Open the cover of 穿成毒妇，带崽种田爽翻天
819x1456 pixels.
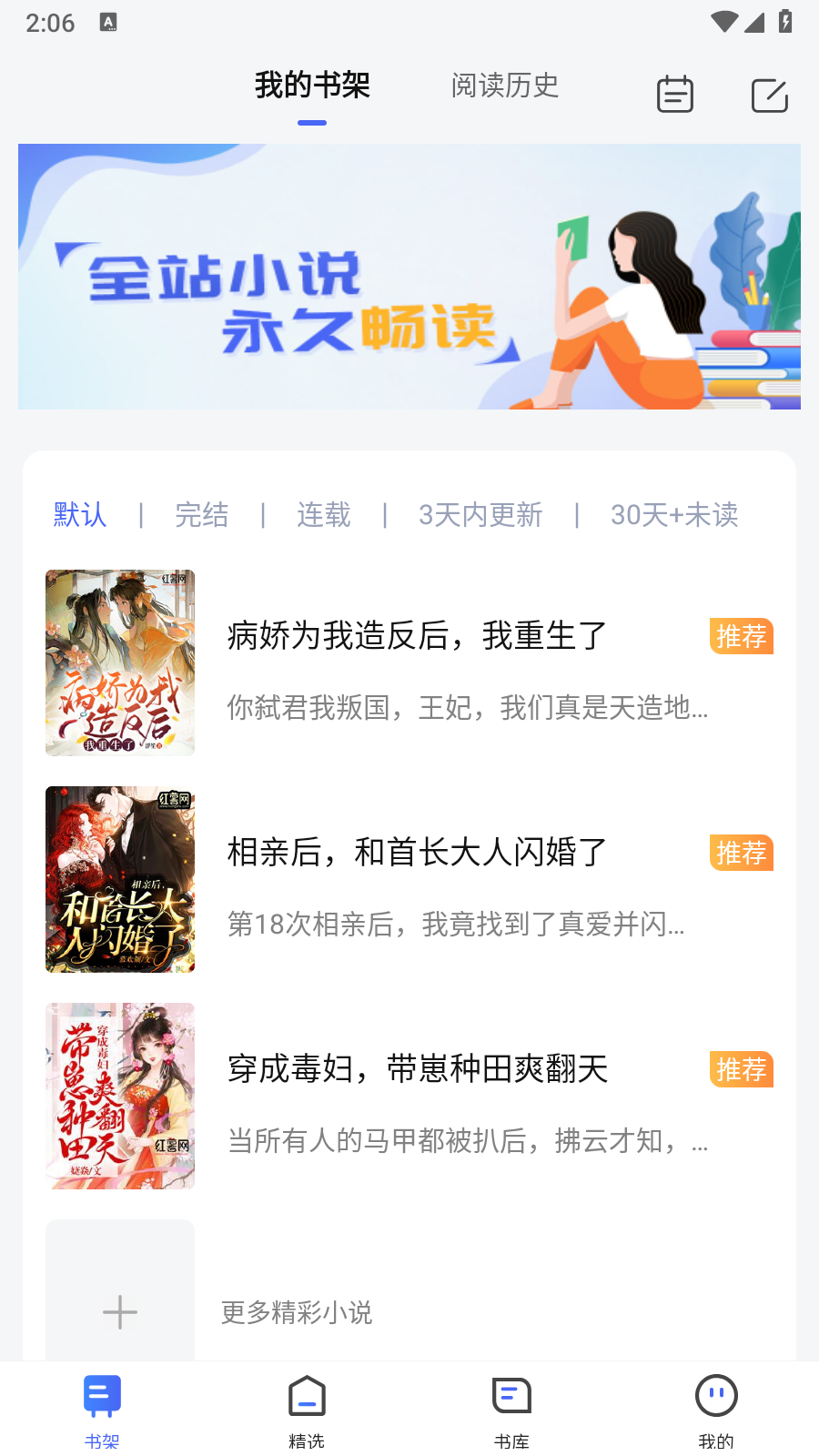pos(119,1096)
